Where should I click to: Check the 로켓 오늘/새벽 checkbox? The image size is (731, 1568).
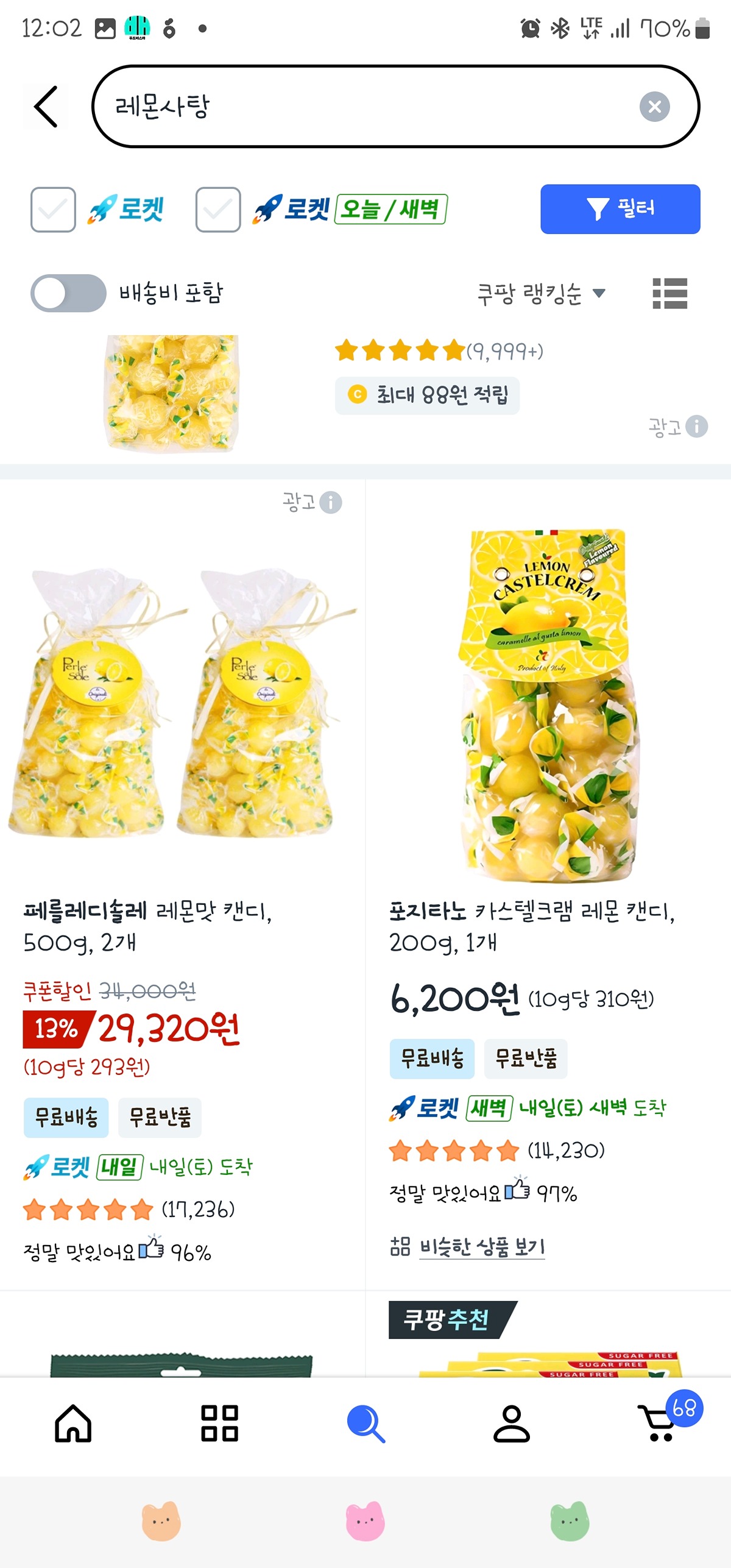pos(218,210)
